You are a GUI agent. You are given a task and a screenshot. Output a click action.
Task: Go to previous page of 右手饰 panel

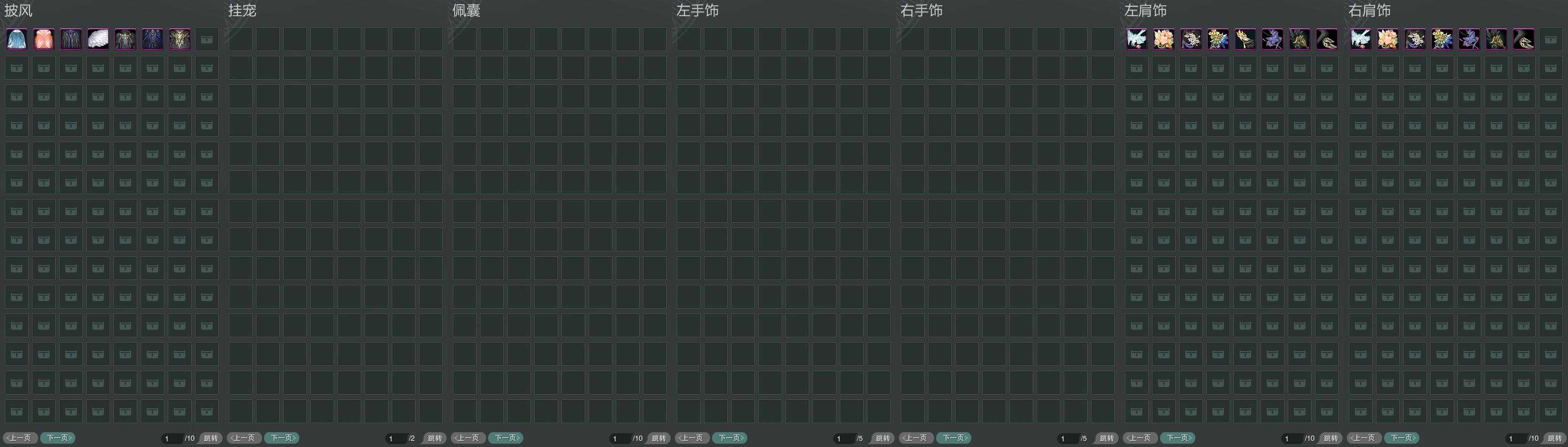click(x=916, y=438)
